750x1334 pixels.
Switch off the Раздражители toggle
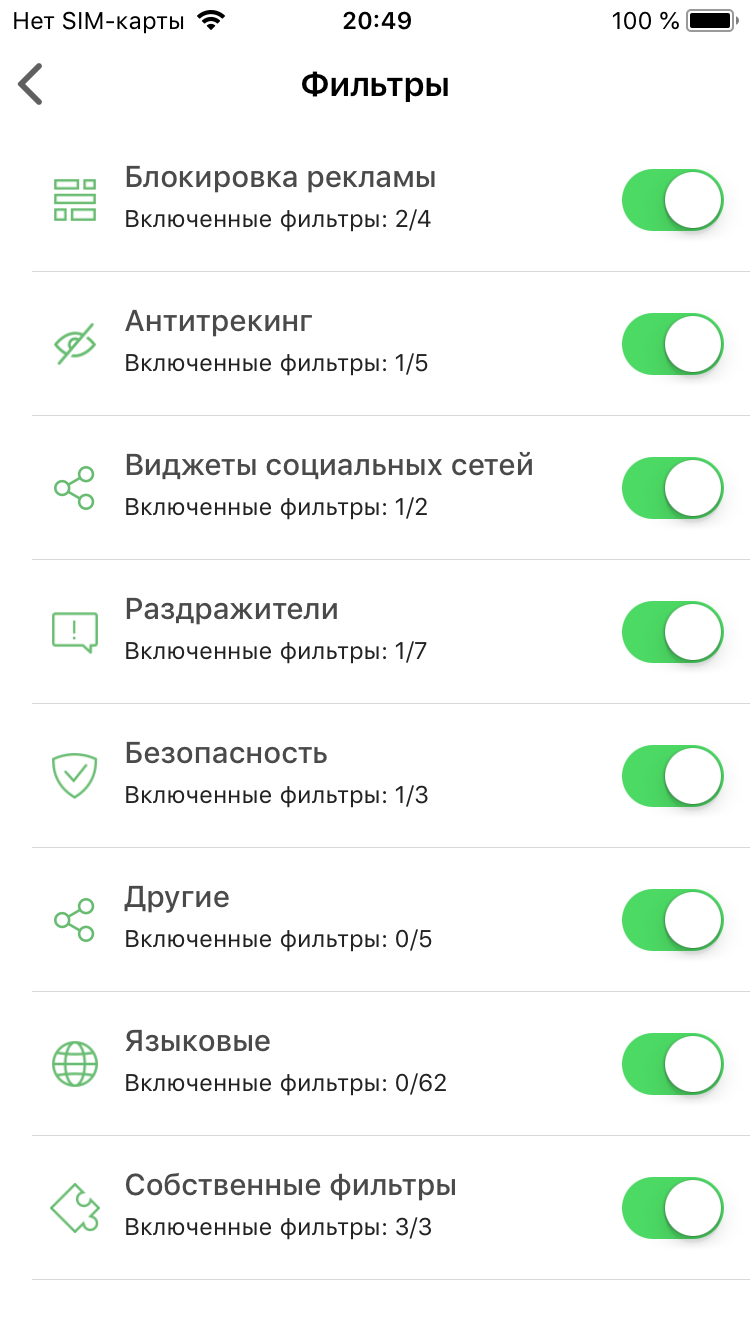[x=672, y=632]
